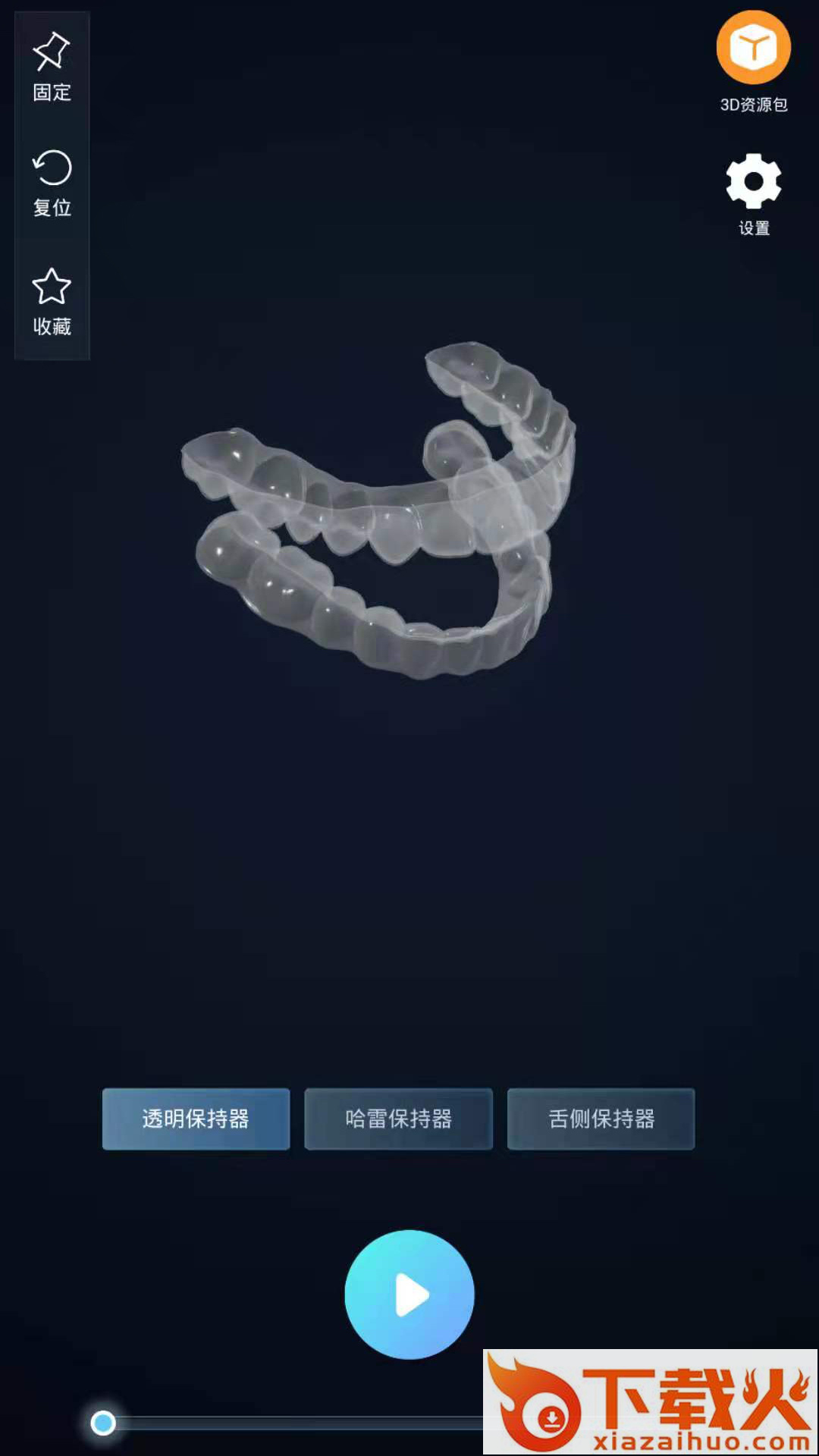Play the animation
Image resolution: width=819 pixels, height=1456 pixels.
tap(409, 1294)
